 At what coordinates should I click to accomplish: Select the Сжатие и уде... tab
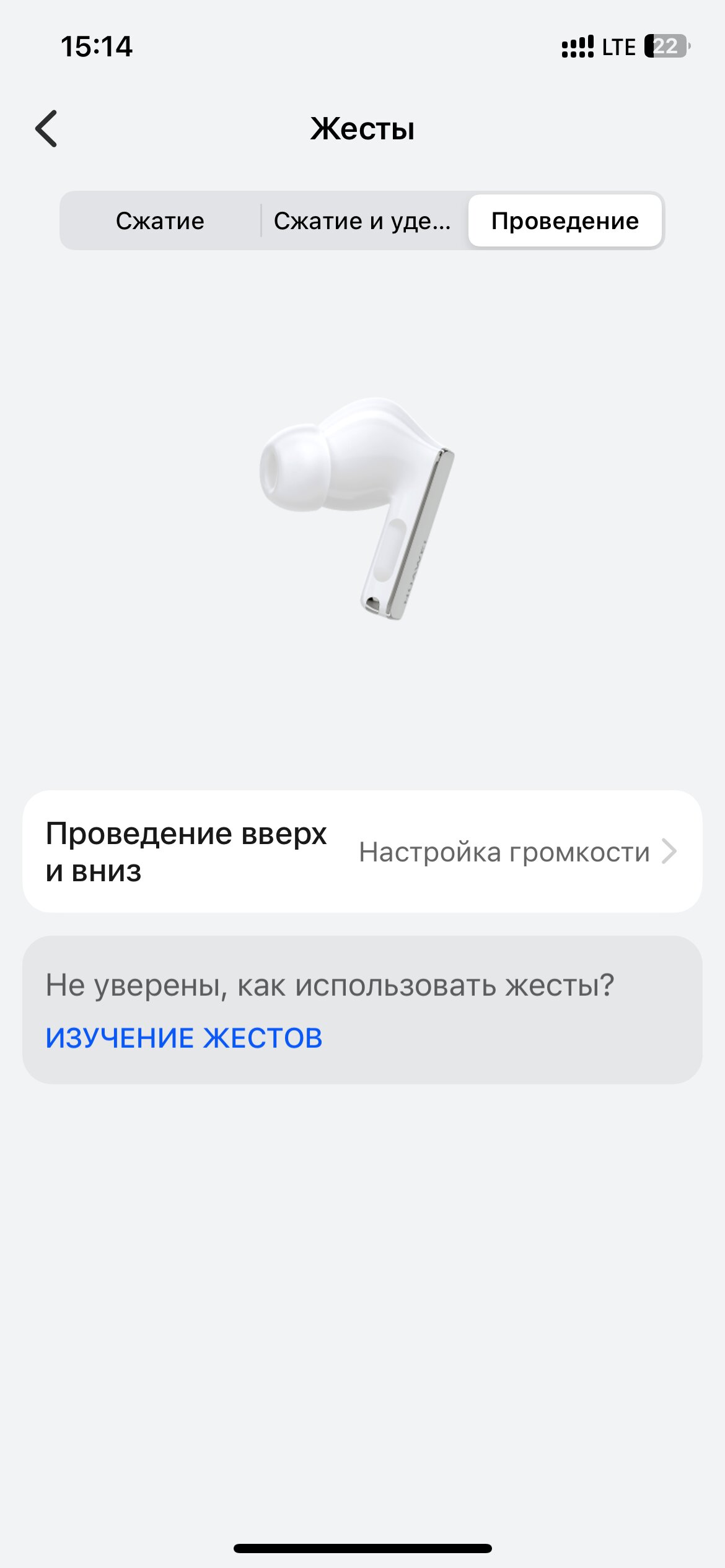[363, 221]
